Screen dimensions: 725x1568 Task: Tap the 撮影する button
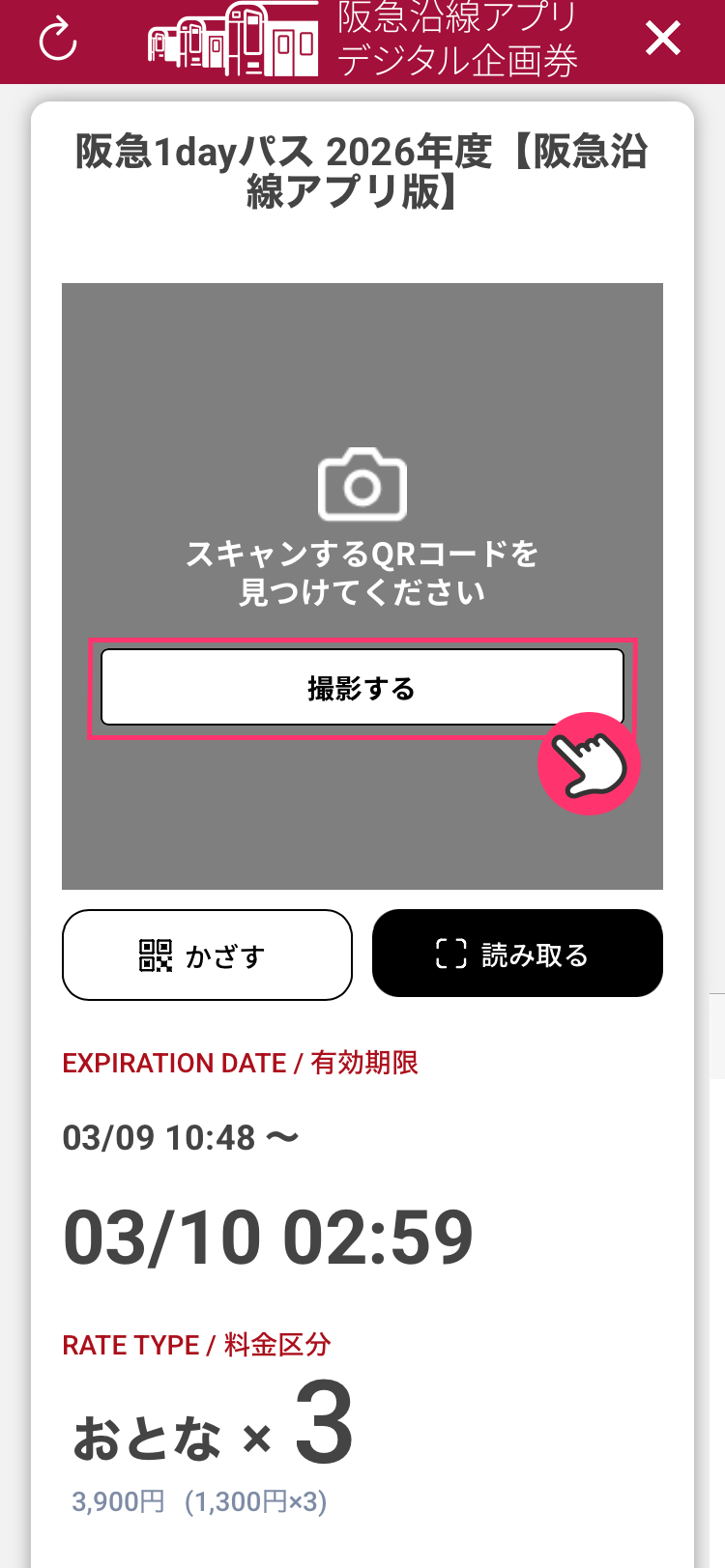[x=362, y=688]
